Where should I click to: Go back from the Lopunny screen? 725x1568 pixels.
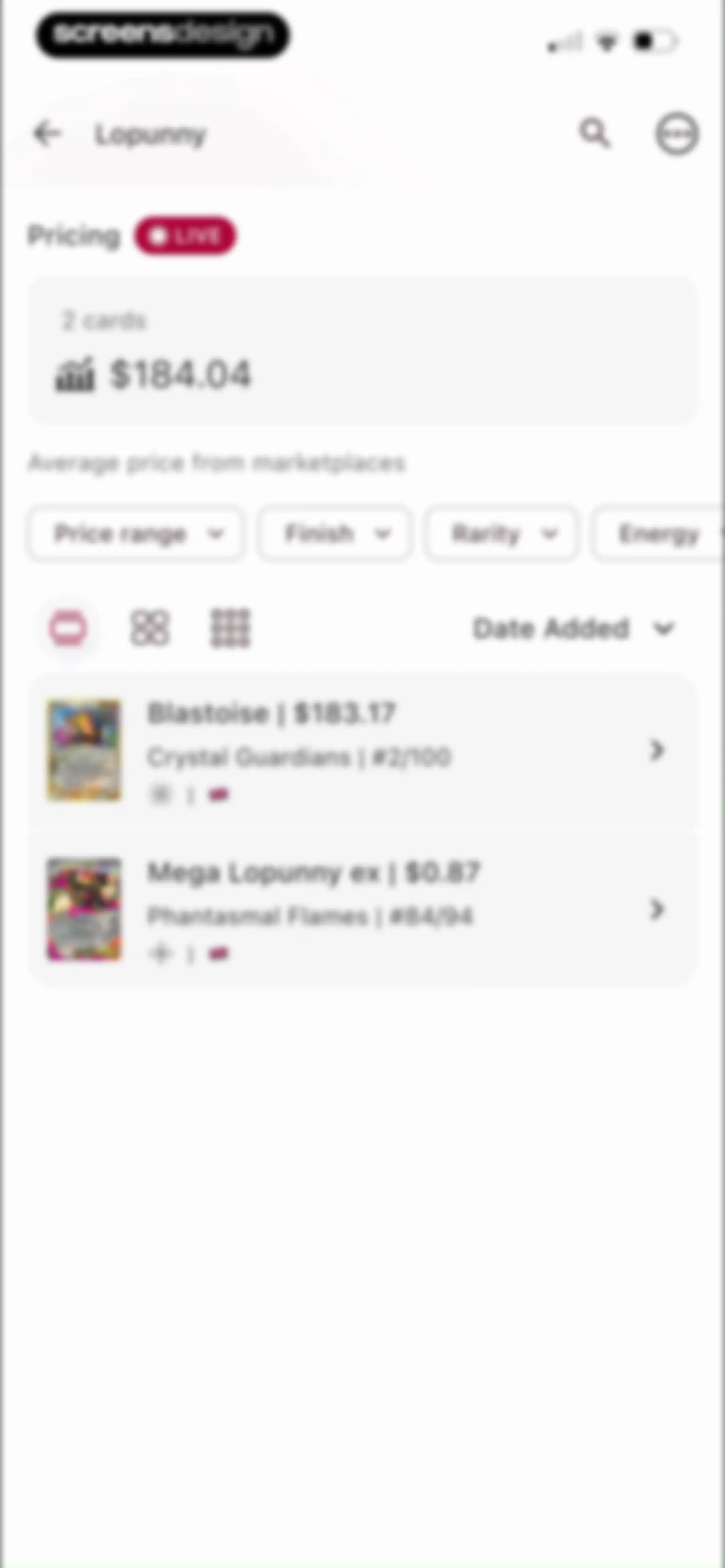click(47, 133)
